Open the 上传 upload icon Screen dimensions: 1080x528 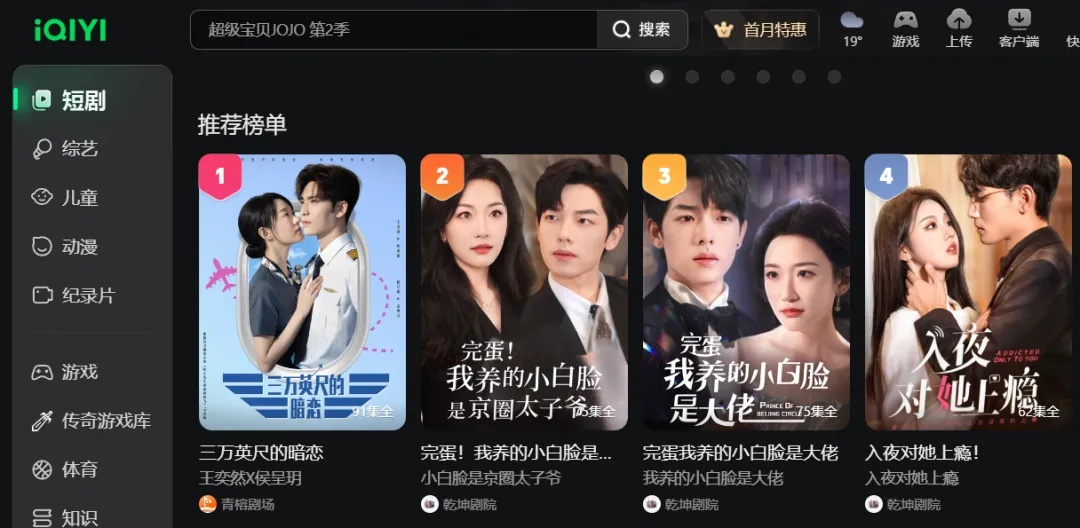point(958,29)
